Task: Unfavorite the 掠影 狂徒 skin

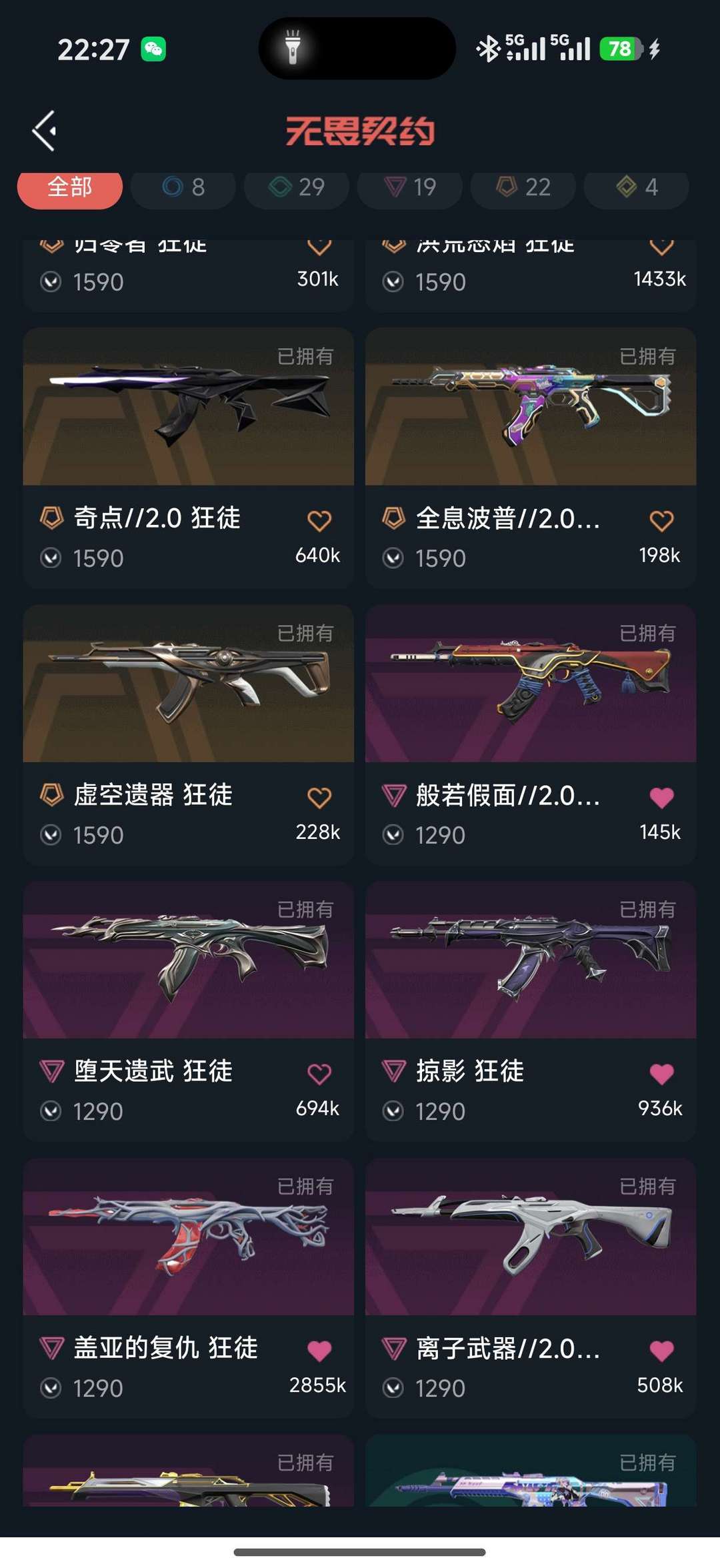Action: click(x=662, y=1072)
